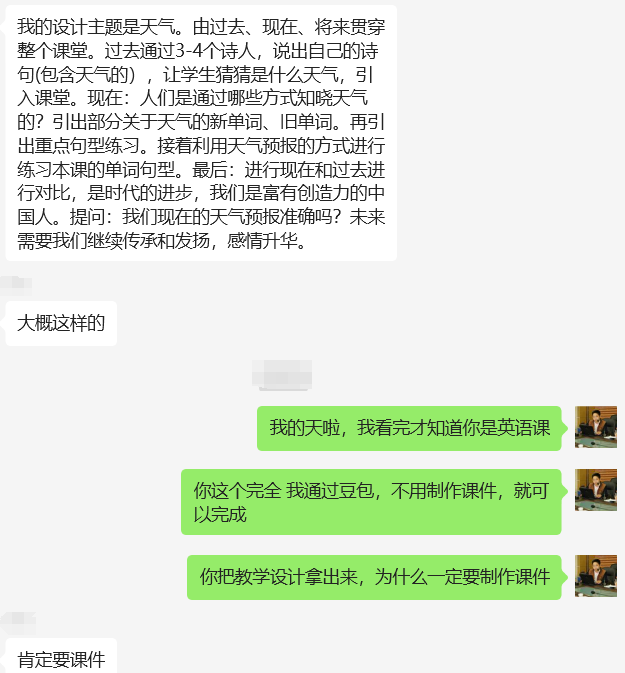Screen dimensions: 625x673
Task: Tap the avatar next to "你这个完全" message
Action: (595, 490)
